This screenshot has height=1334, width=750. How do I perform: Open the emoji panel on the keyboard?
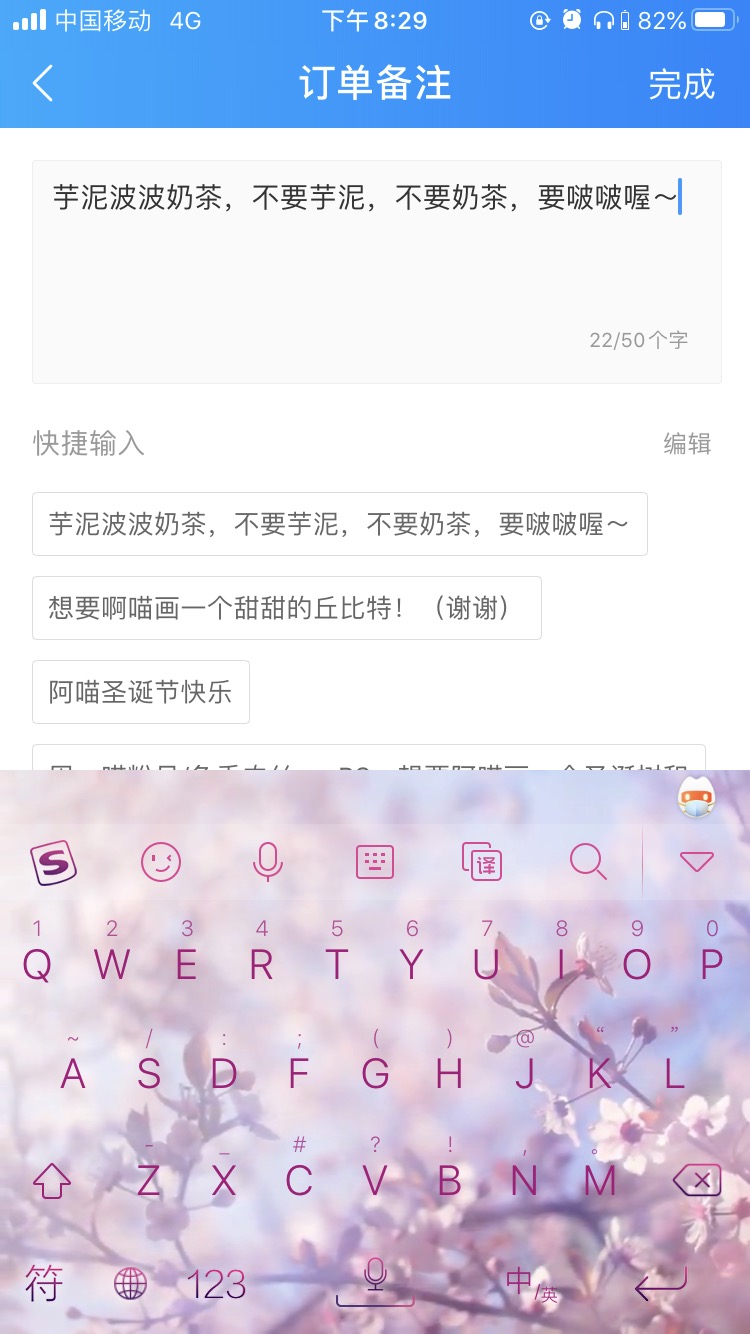click(161, 861)
